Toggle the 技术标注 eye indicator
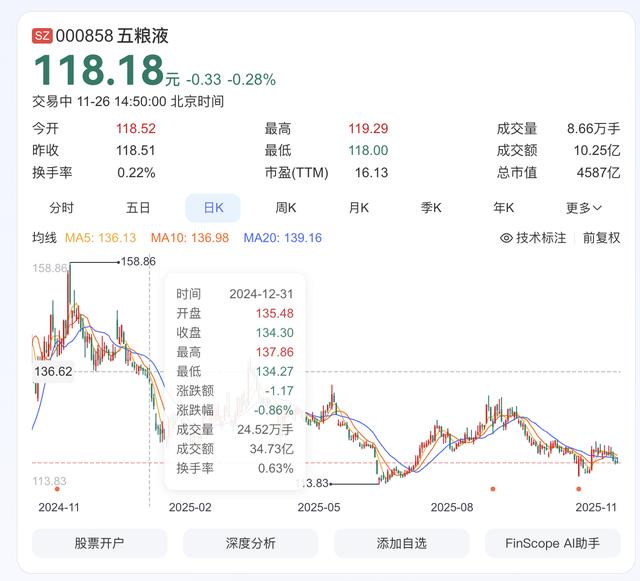The height and width of the screenshot is (581, 640). coord(534,238)
